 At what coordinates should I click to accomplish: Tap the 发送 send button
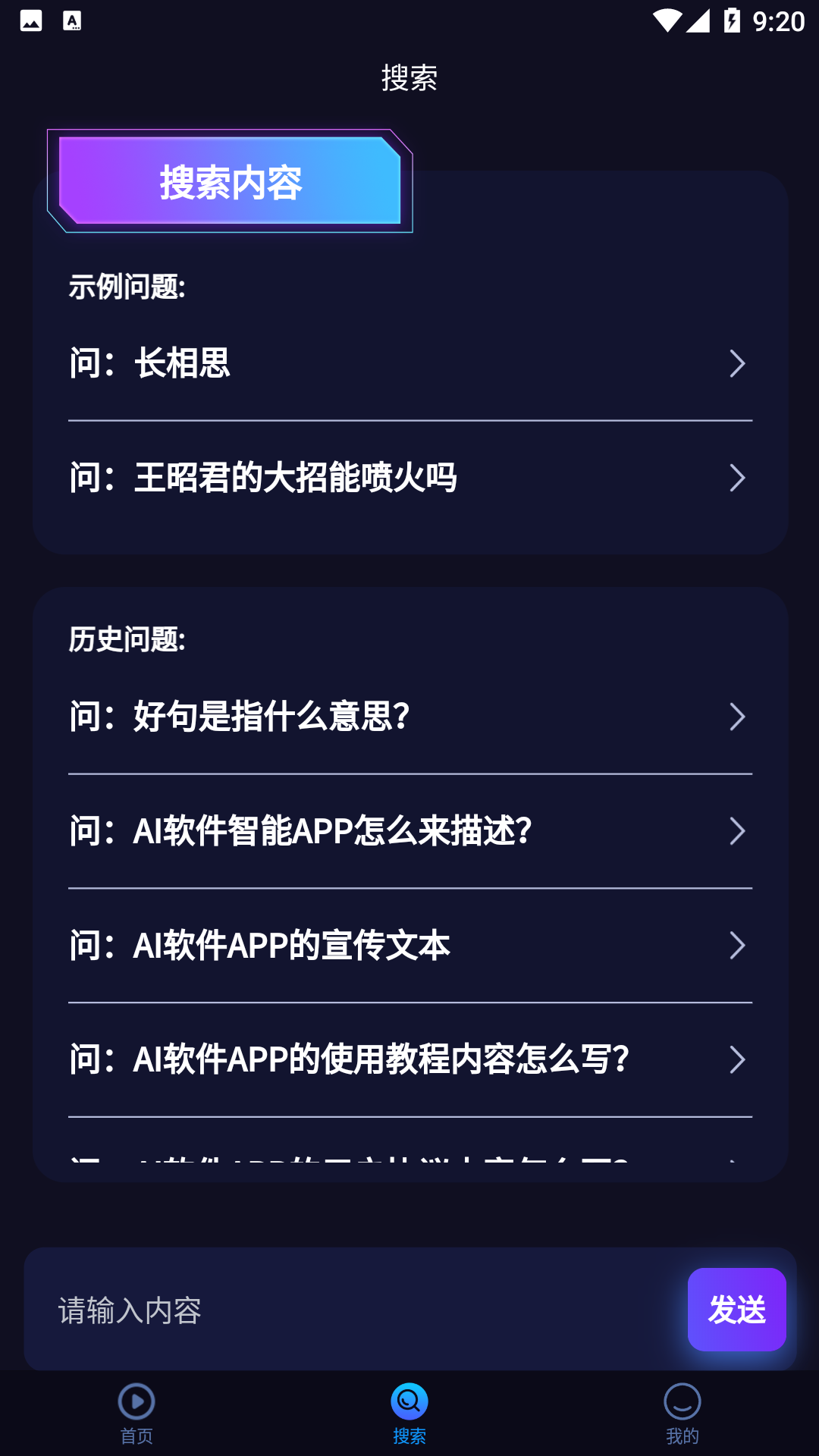736,1310
